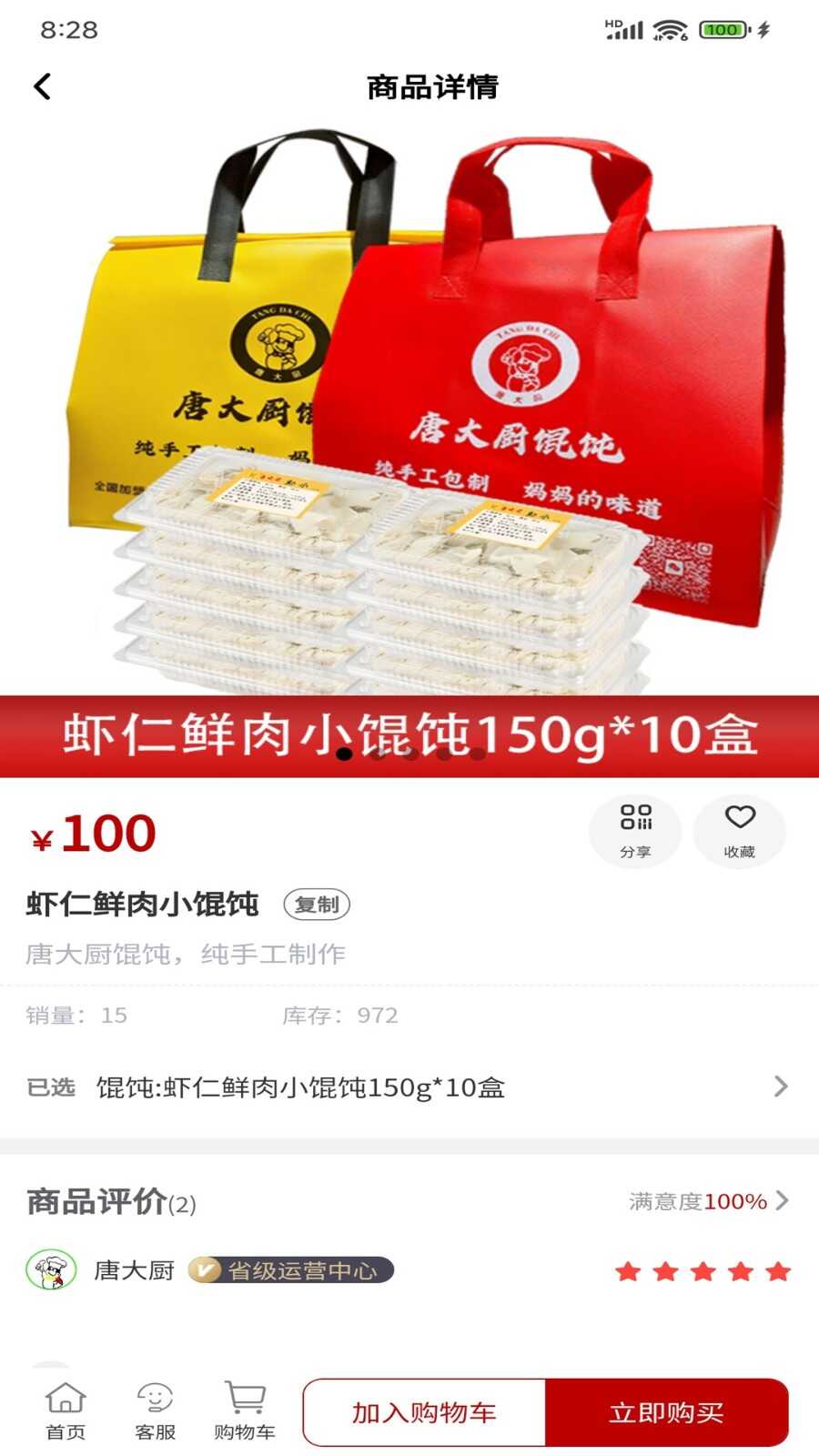Go back from product details
This screenshot has width=819, height=1456.
(43, 86)
